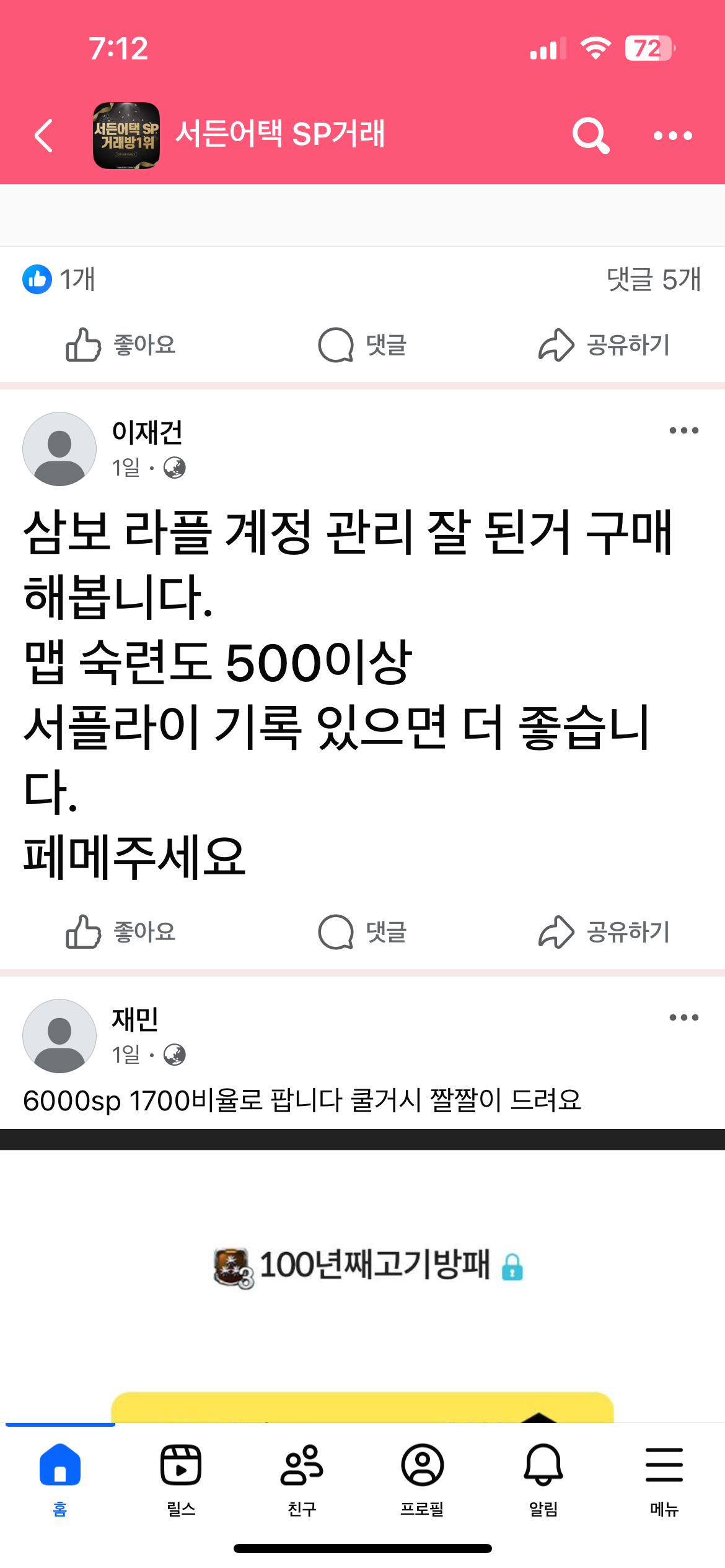Like 이재건's post
Image resolution: width=725 pixels, height=1568 pixels.
point(121,932)
